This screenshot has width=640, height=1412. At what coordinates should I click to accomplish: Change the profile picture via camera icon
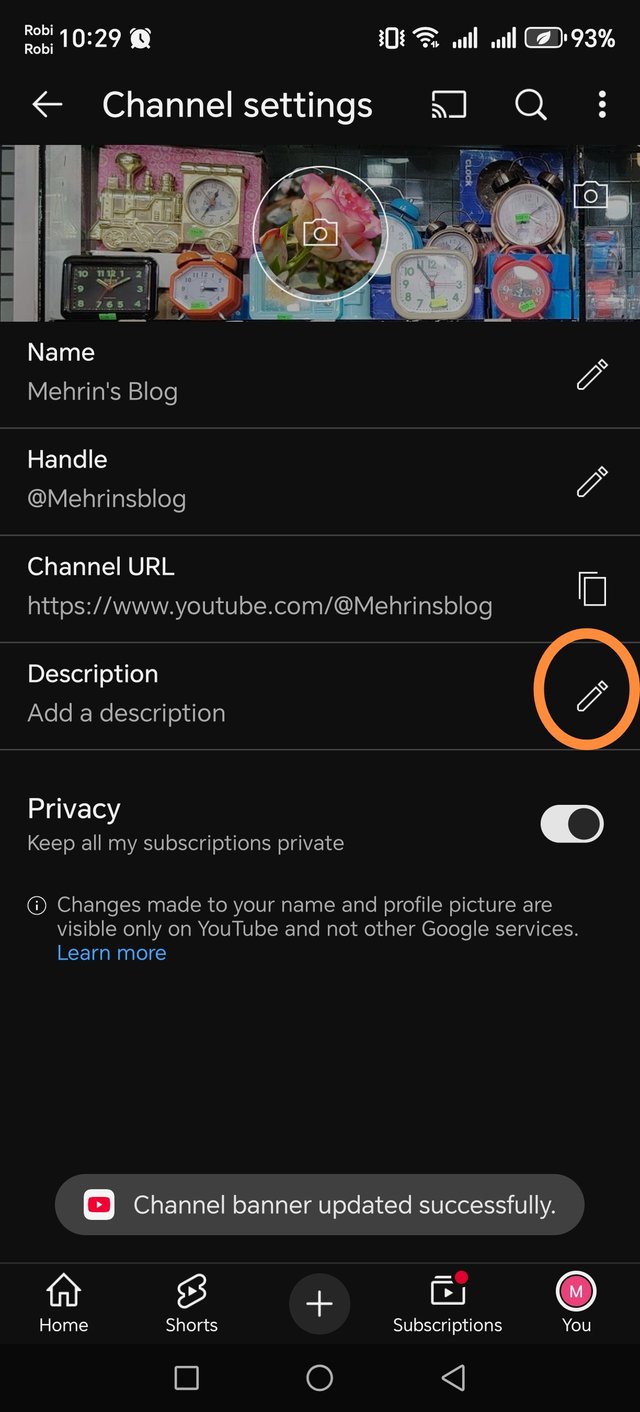[320, 234]
